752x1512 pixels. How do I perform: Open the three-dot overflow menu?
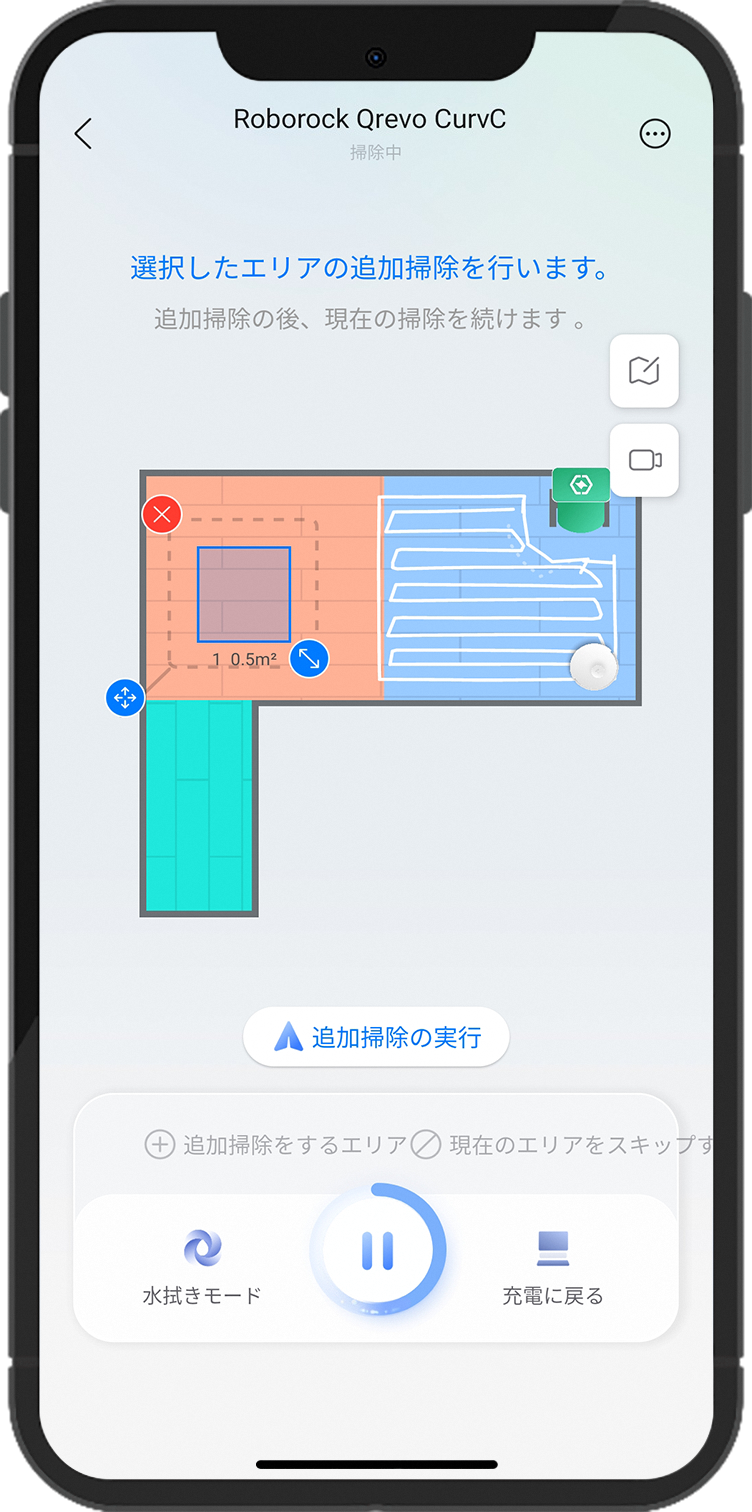pos(655,134)
